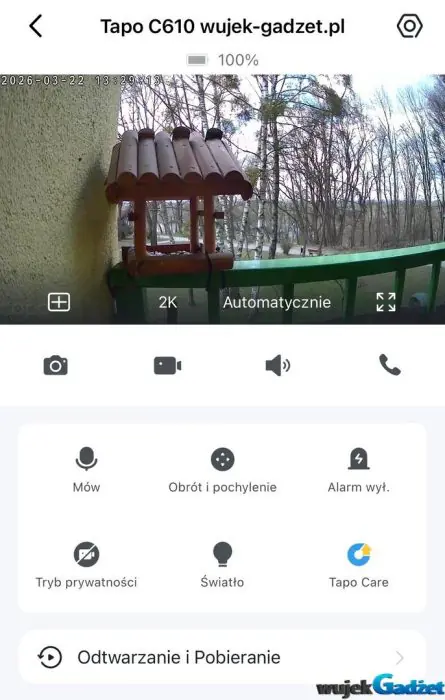Change the Automatycznie day/night mode

(277, 303)
